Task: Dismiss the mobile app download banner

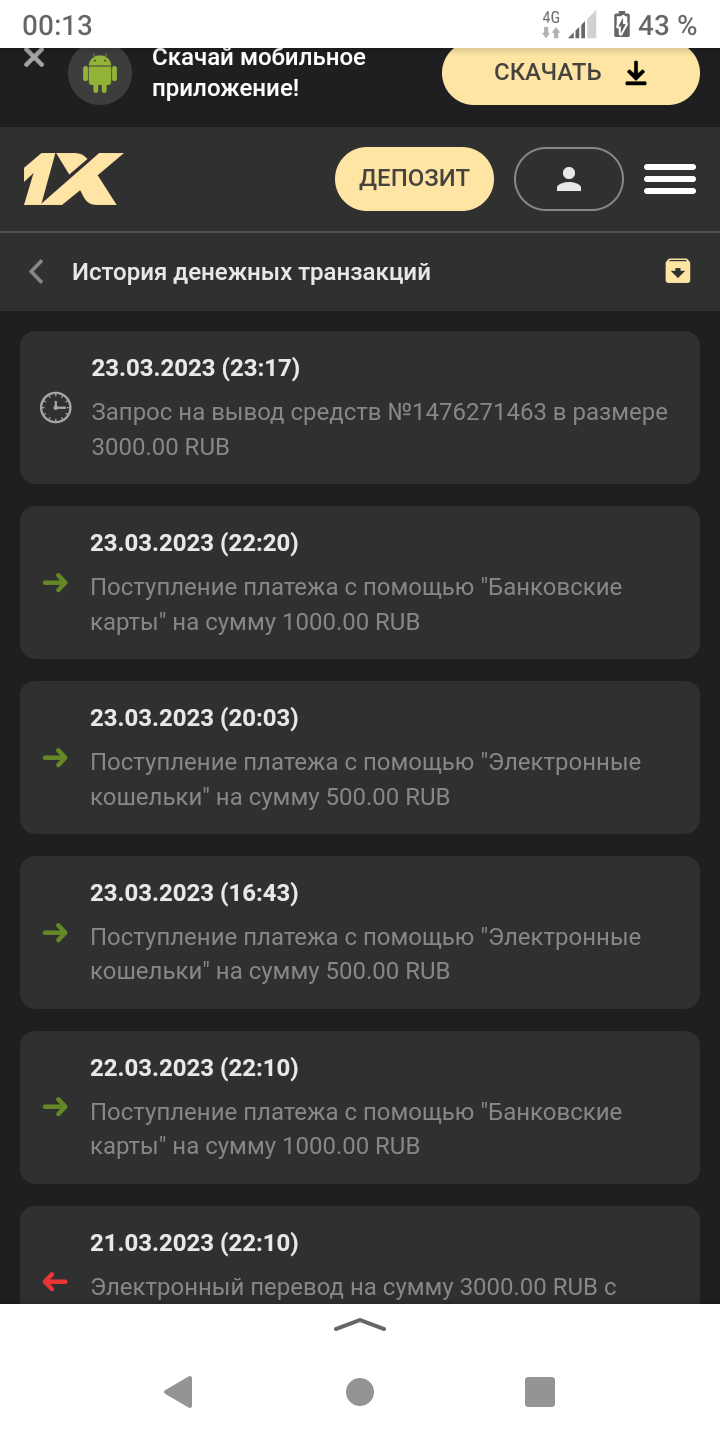Action: pyautogui.click(x=34, y=58)
